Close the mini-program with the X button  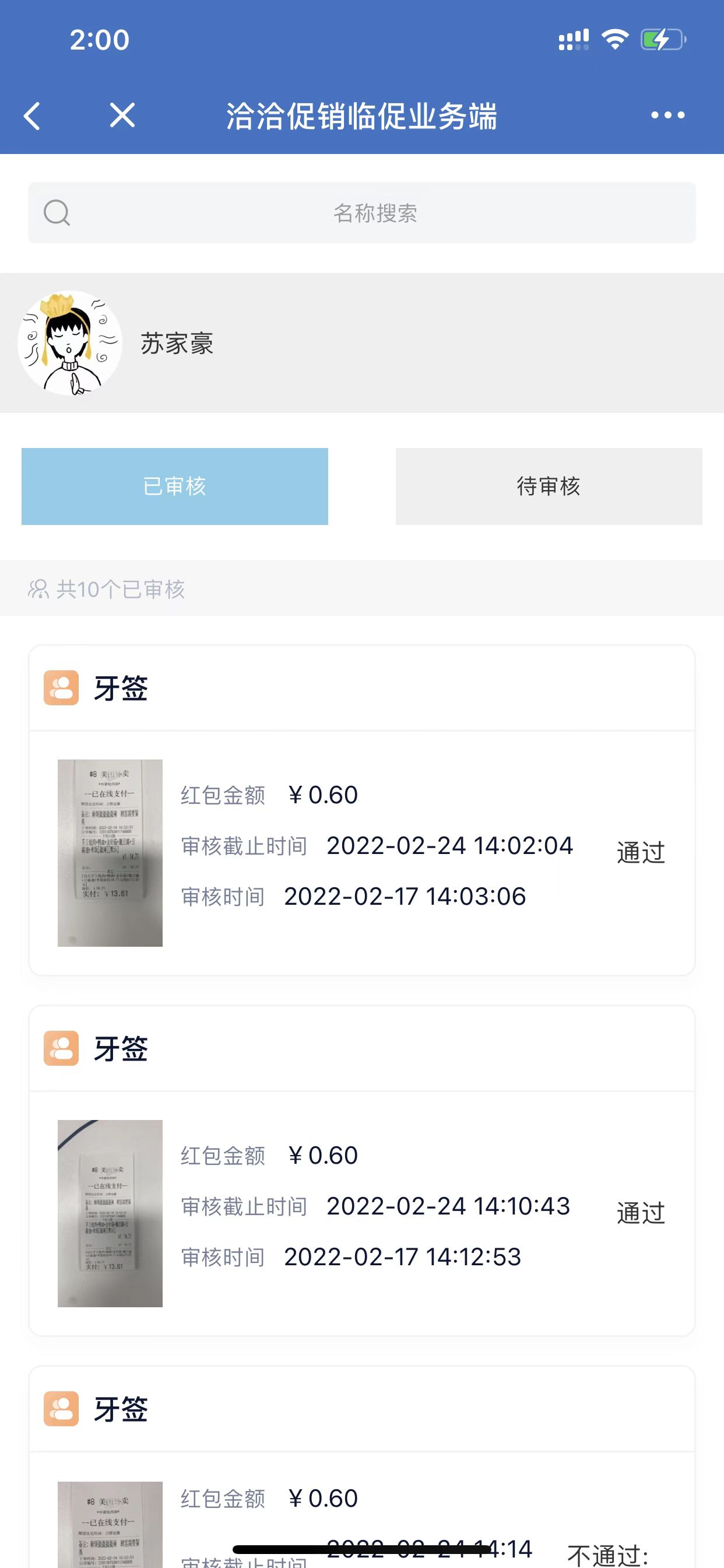pos(122,116)
